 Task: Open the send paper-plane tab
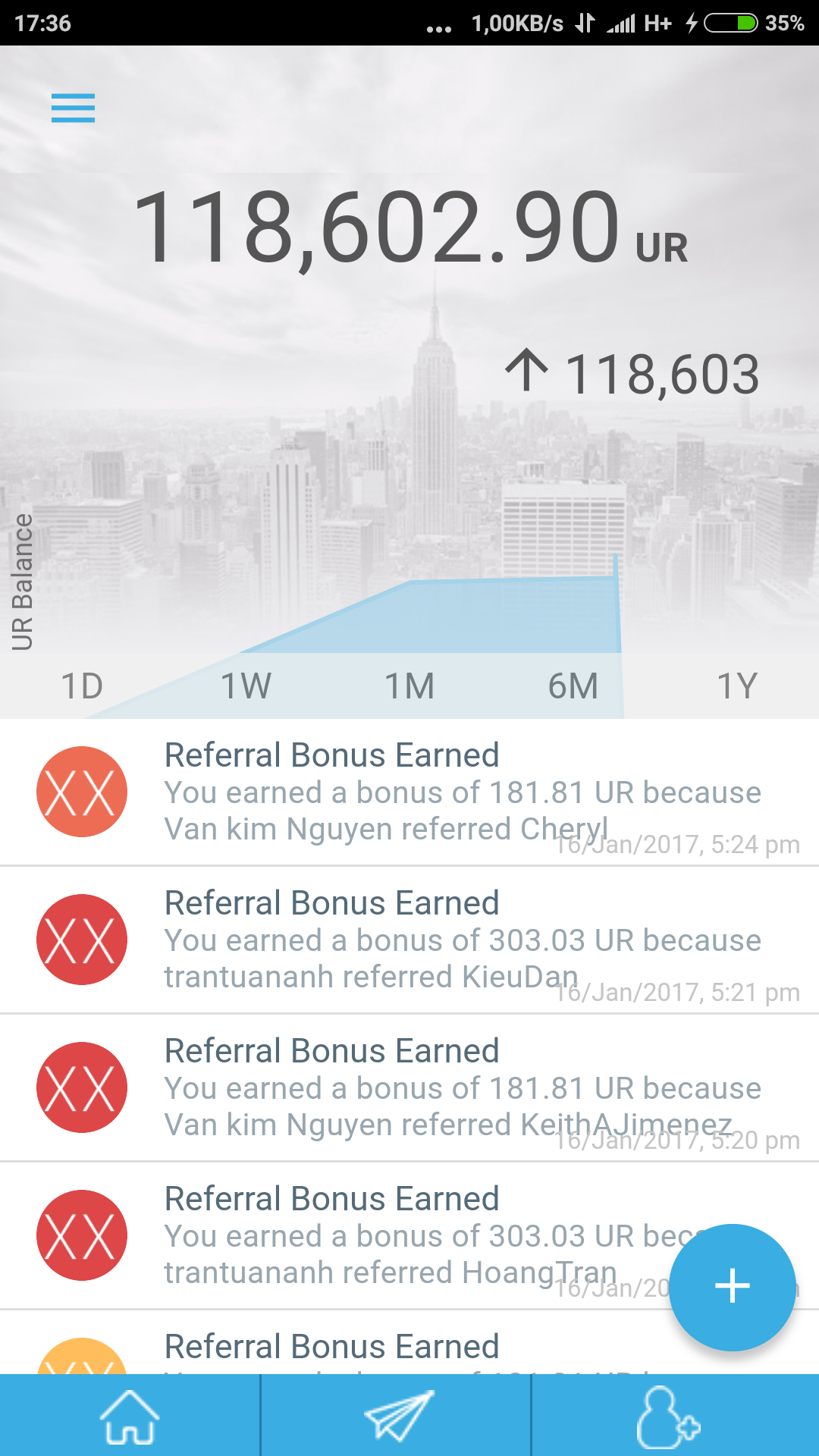(398, 1416)
